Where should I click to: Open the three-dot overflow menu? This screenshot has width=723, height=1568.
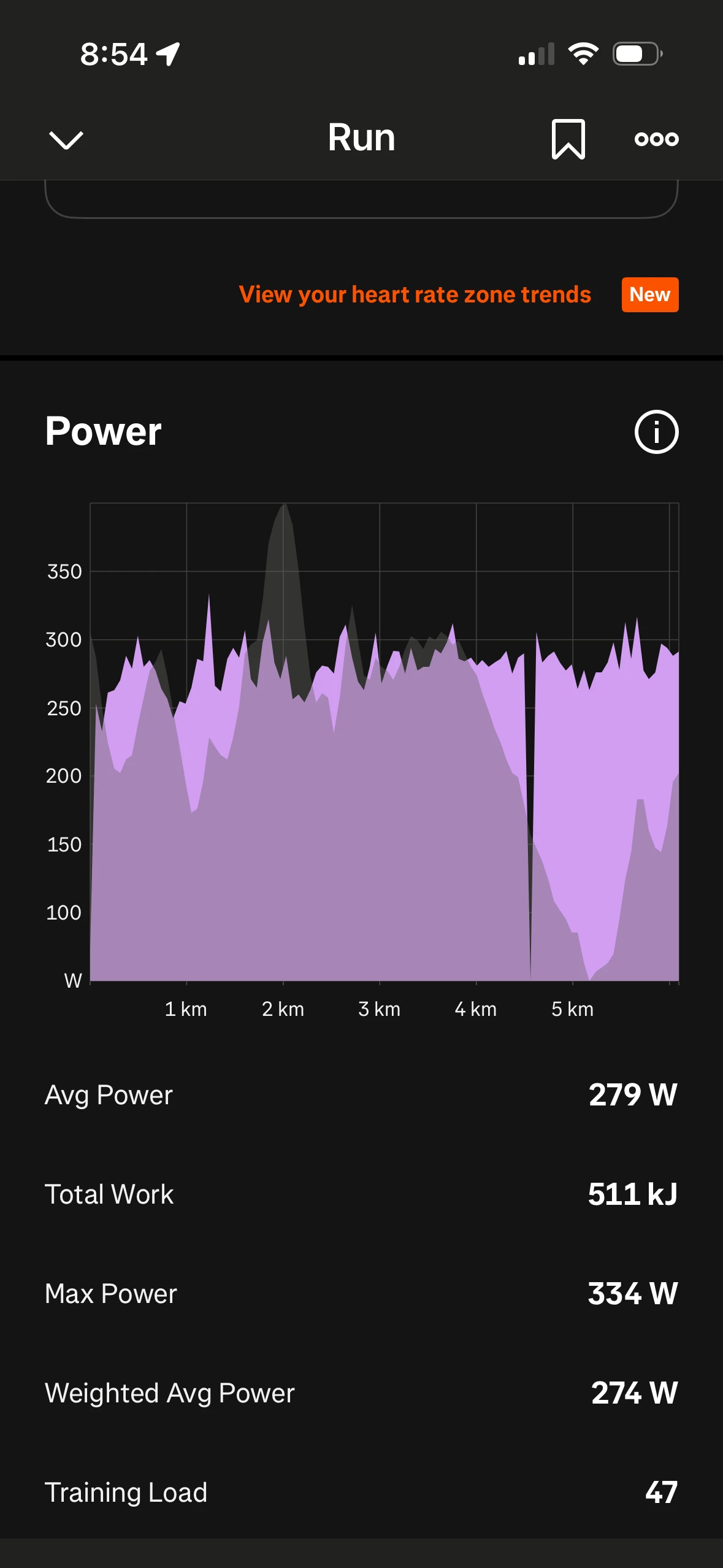click(x=656, y=139)
